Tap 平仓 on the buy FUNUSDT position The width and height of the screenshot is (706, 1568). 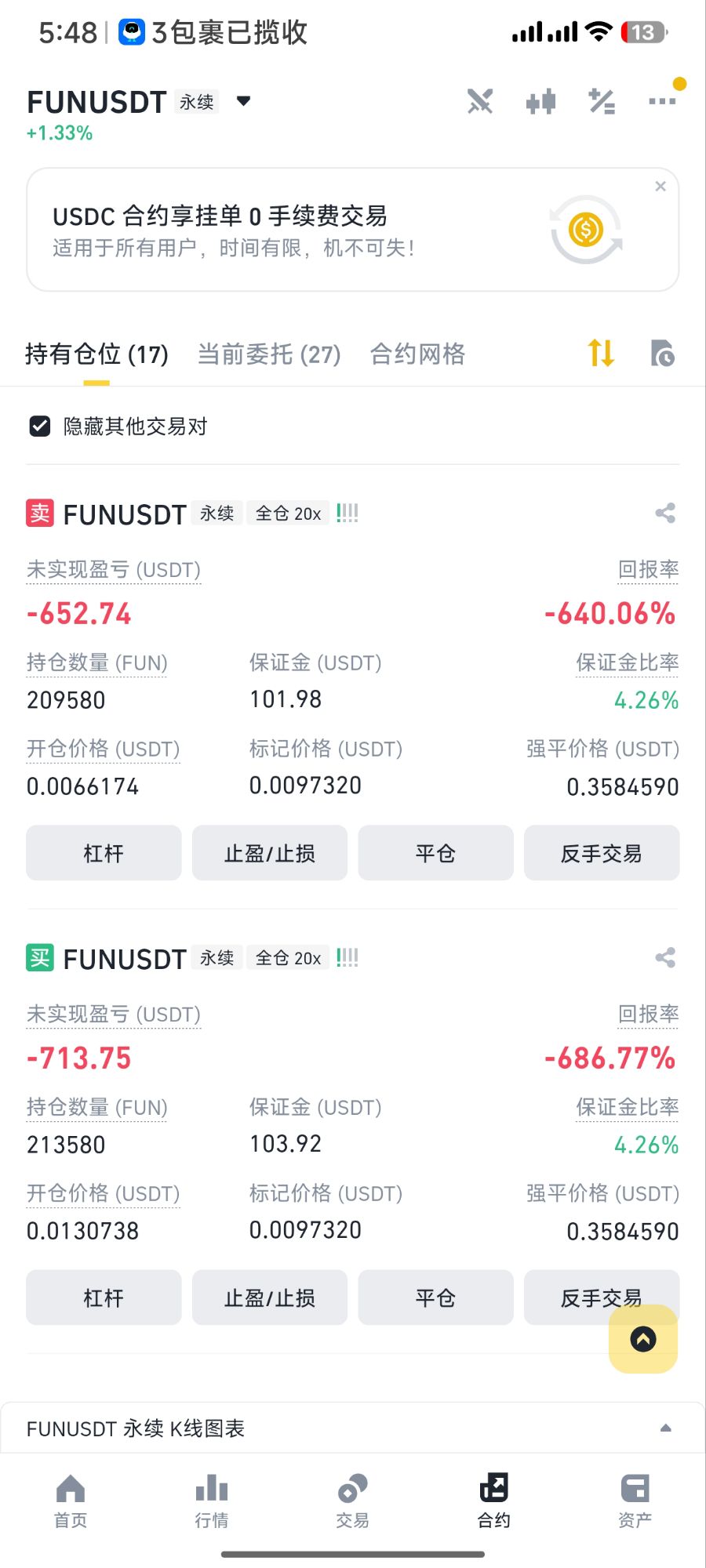point(435,1298)
